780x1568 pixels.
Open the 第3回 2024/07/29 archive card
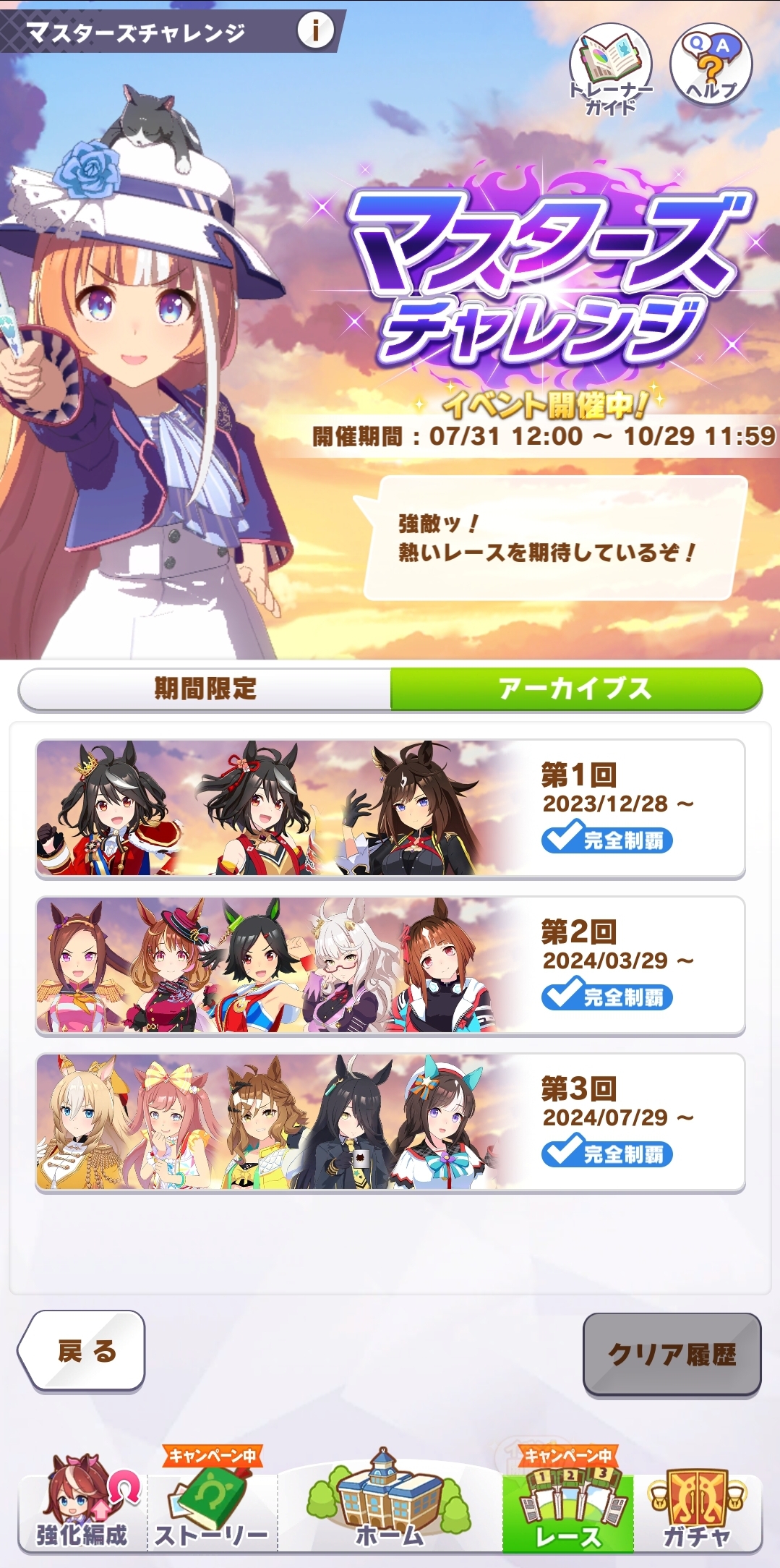tap(390, 1122)
